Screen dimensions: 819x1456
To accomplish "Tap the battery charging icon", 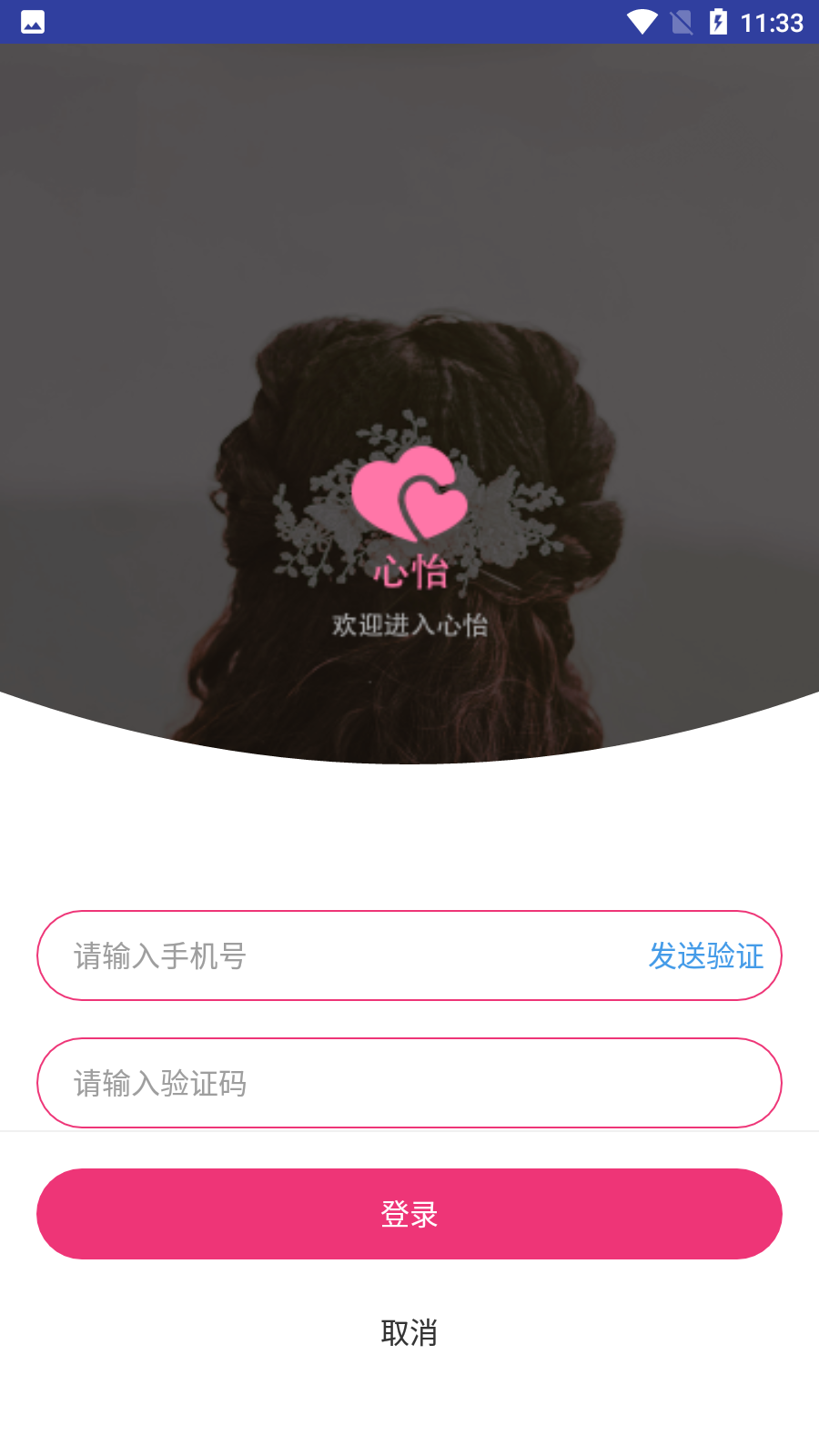I will tap(719, 23).
